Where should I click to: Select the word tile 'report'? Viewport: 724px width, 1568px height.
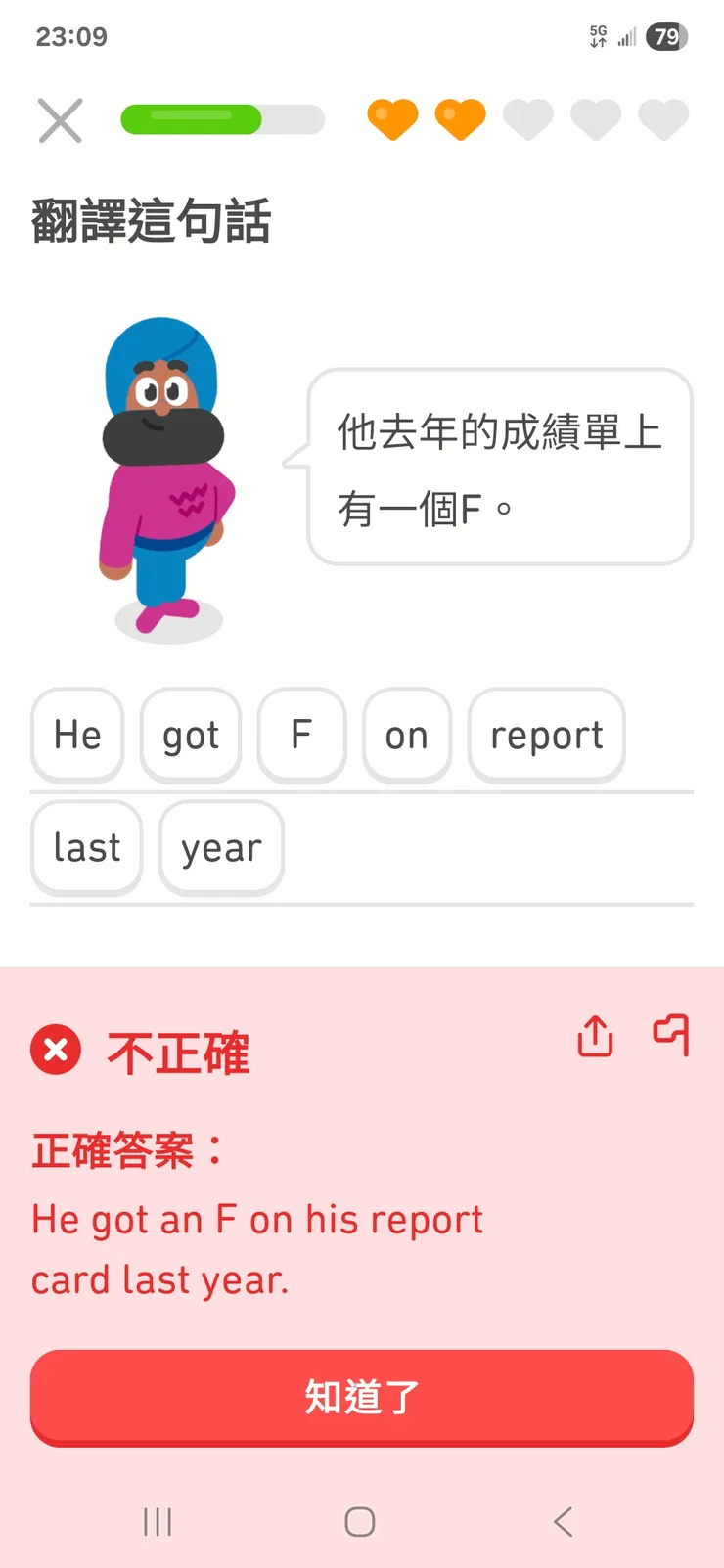click(x=546, y=736)
